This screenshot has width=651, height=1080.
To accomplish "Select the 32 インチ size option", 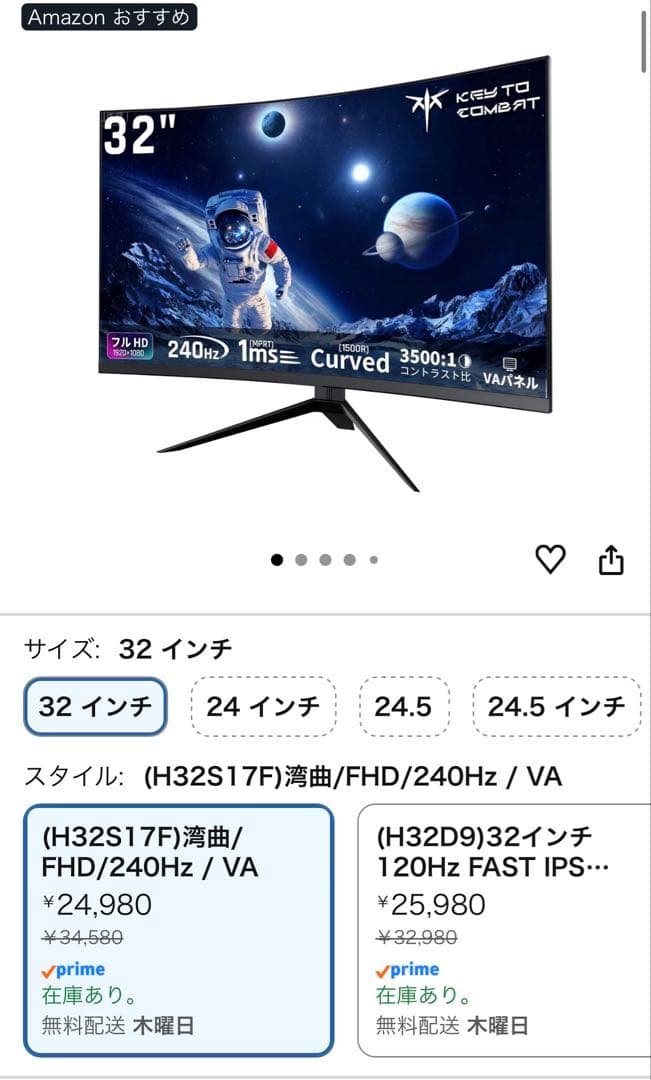I will (x=95, y=707).
